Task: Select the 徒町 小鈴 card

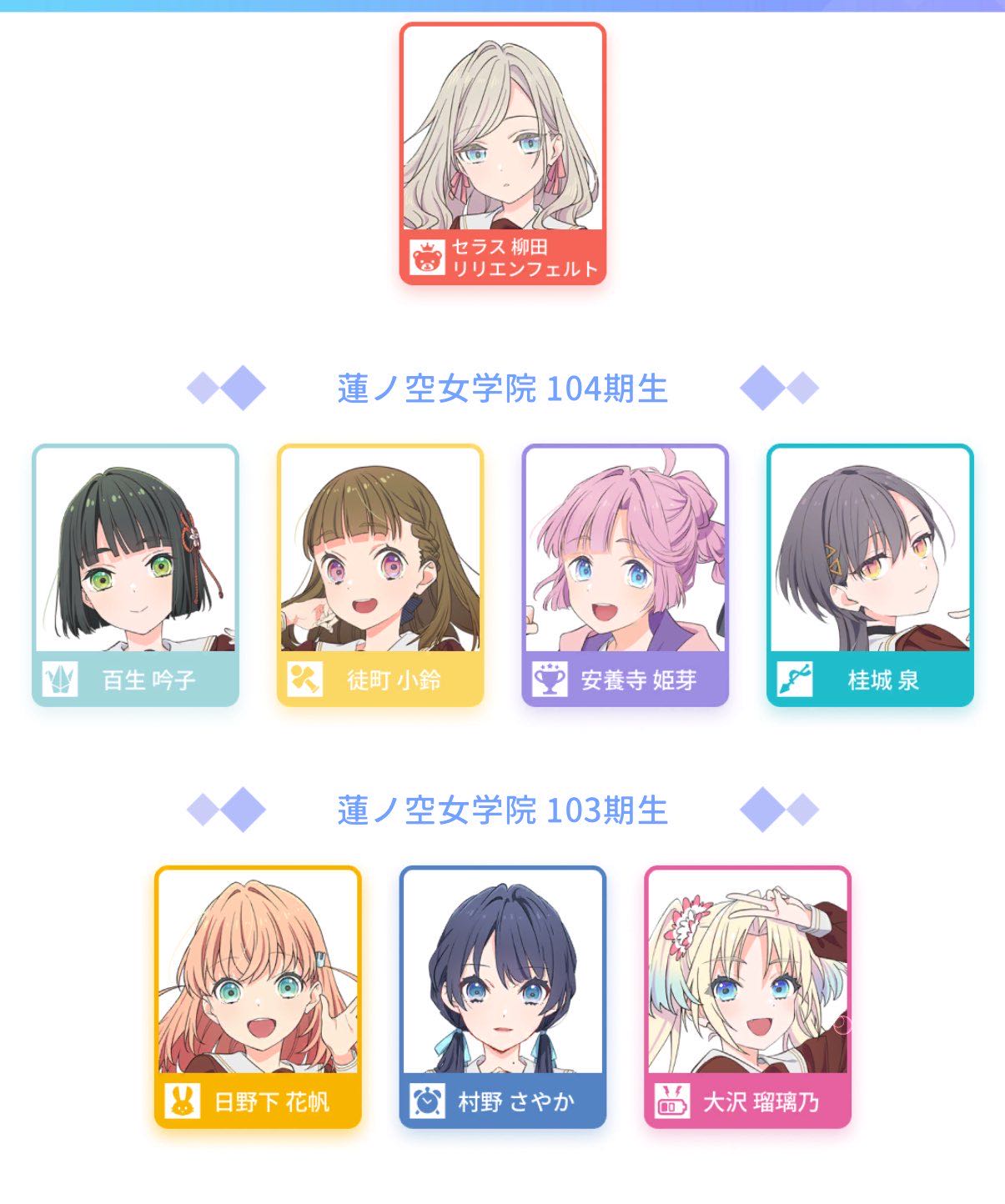Action: 380,575
